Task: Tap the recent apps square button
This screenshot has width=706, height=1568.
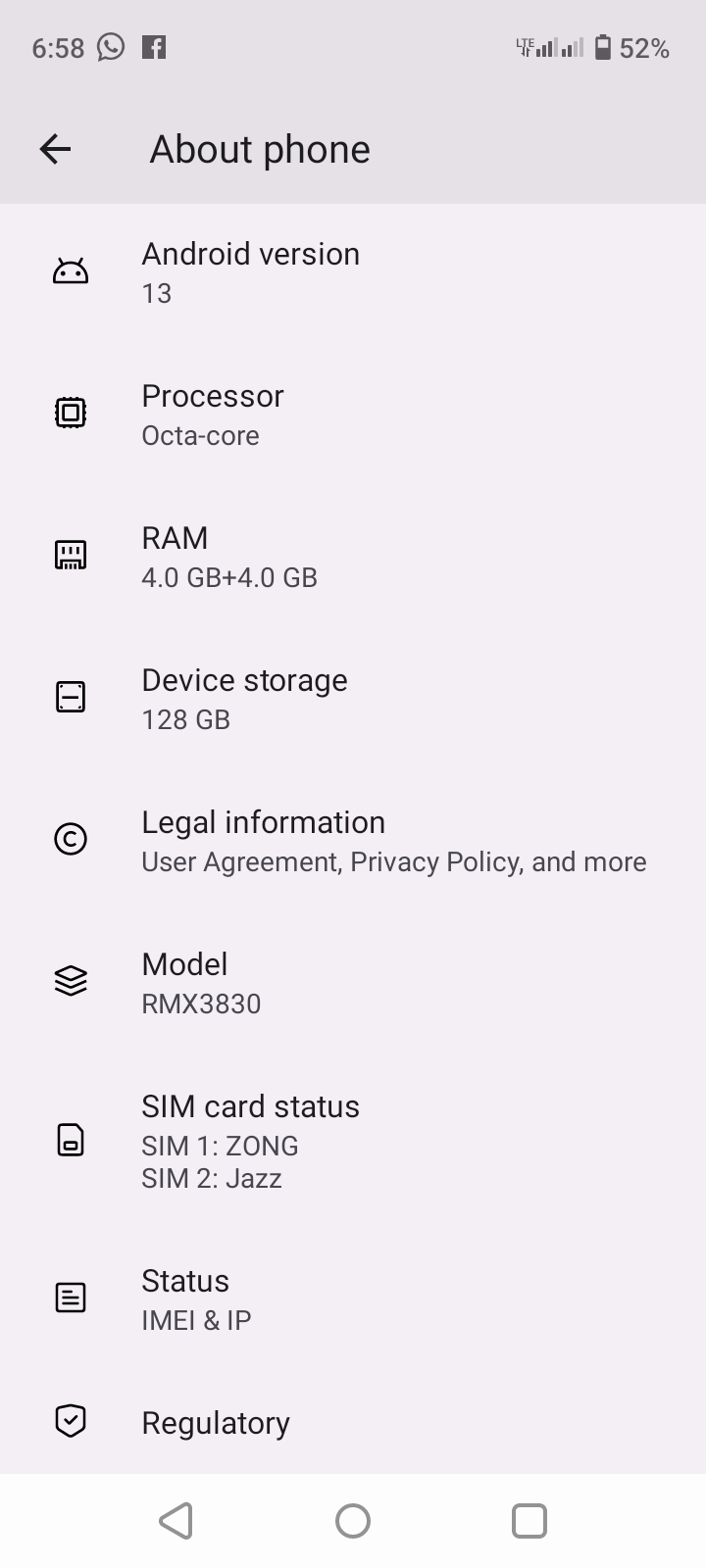Action: click(x=529, y=1521)
